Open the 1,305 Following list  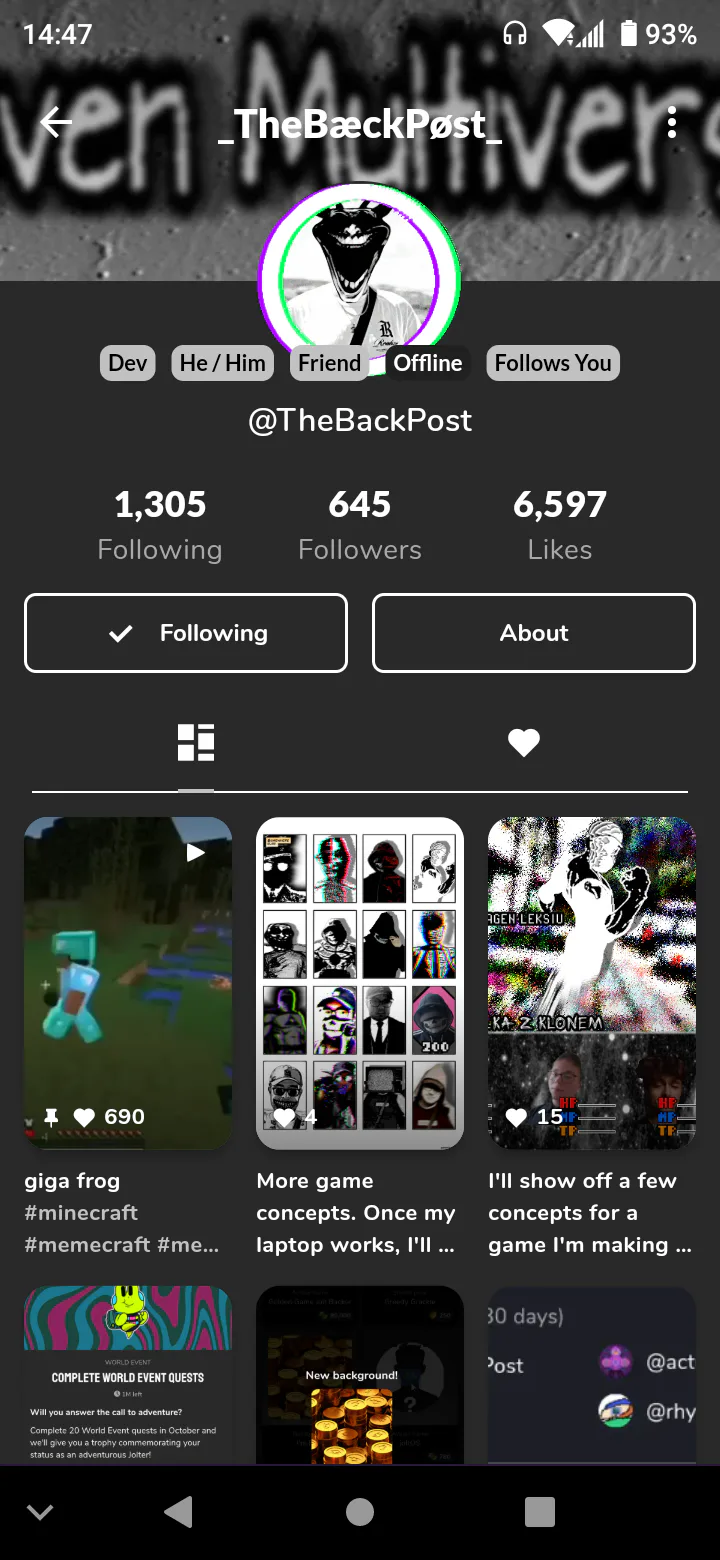pyautogui.click(x=160, y=525)
